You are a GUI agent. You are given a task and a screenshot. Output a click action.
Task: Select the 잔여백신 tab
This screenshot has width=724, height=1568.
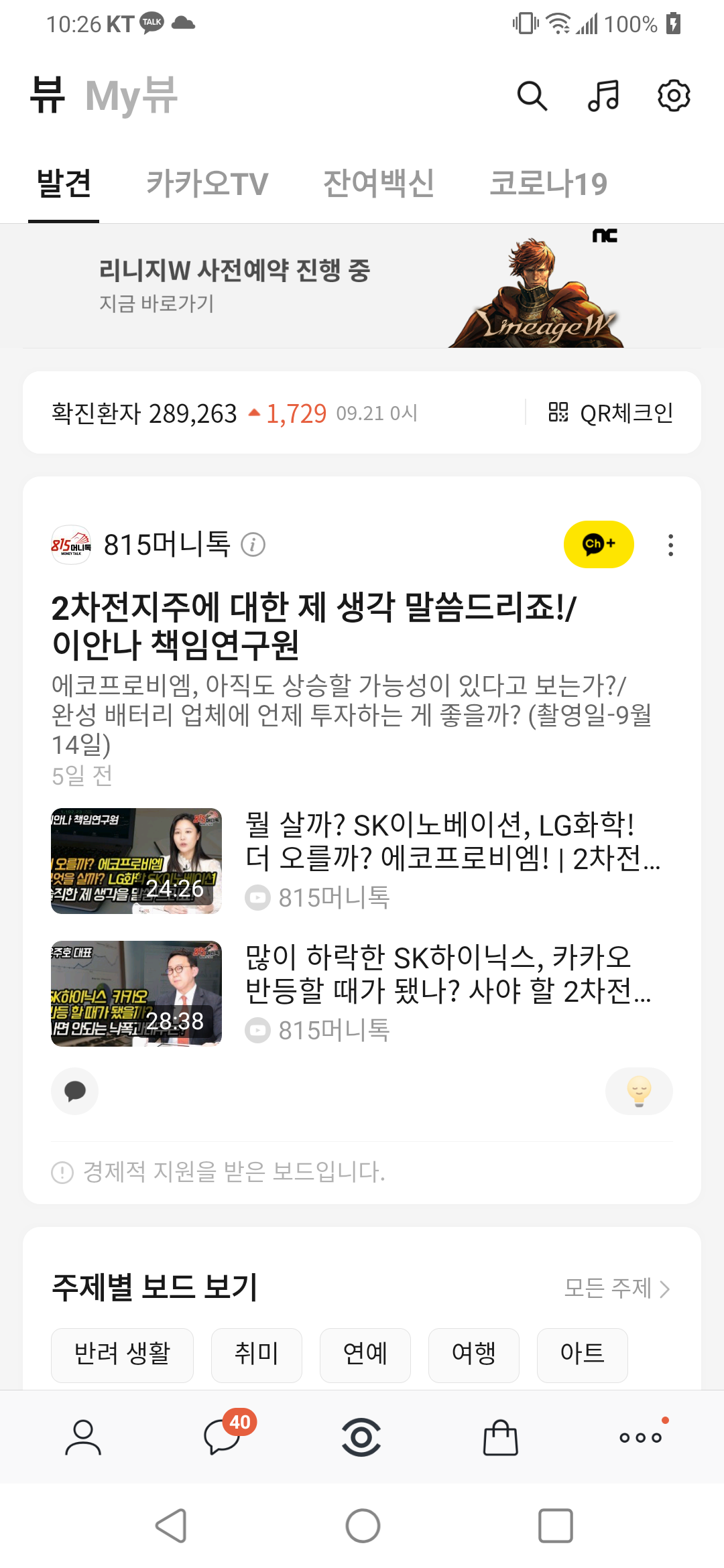[x=379, y=183]
